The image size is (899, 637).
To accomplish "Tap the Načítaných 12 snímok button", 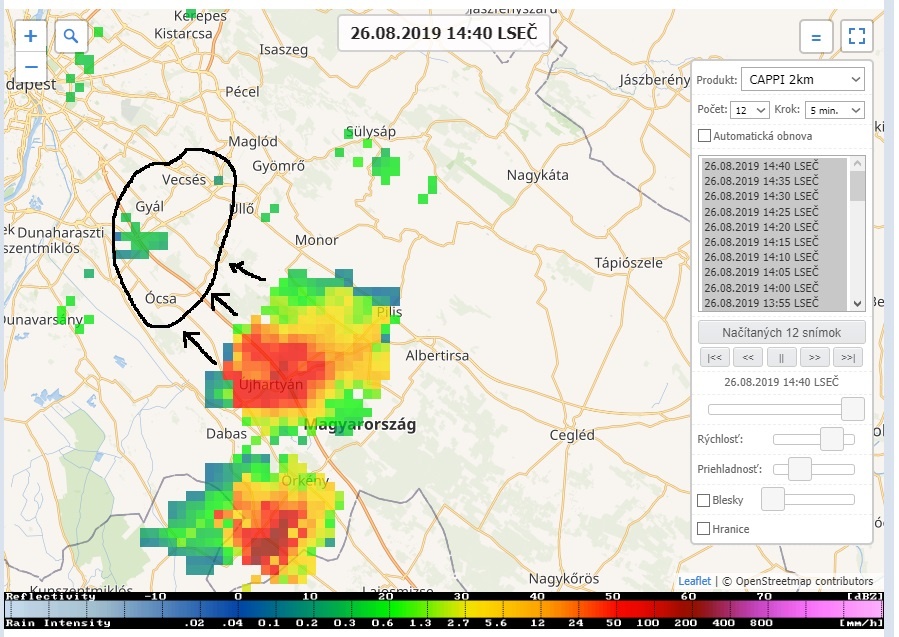I will pyautogui.click(x=781, y=332).
